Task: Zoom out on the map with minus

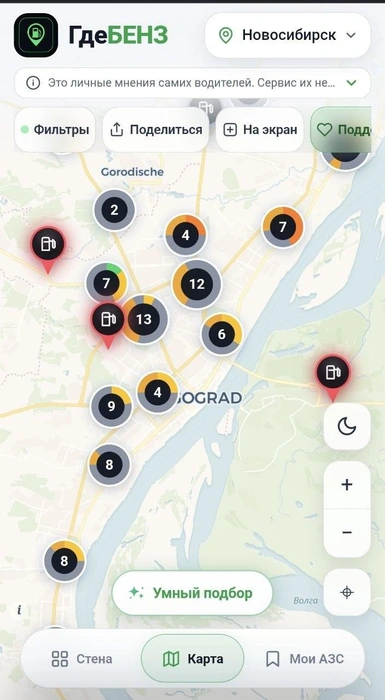Action: [x=347, y=533]
